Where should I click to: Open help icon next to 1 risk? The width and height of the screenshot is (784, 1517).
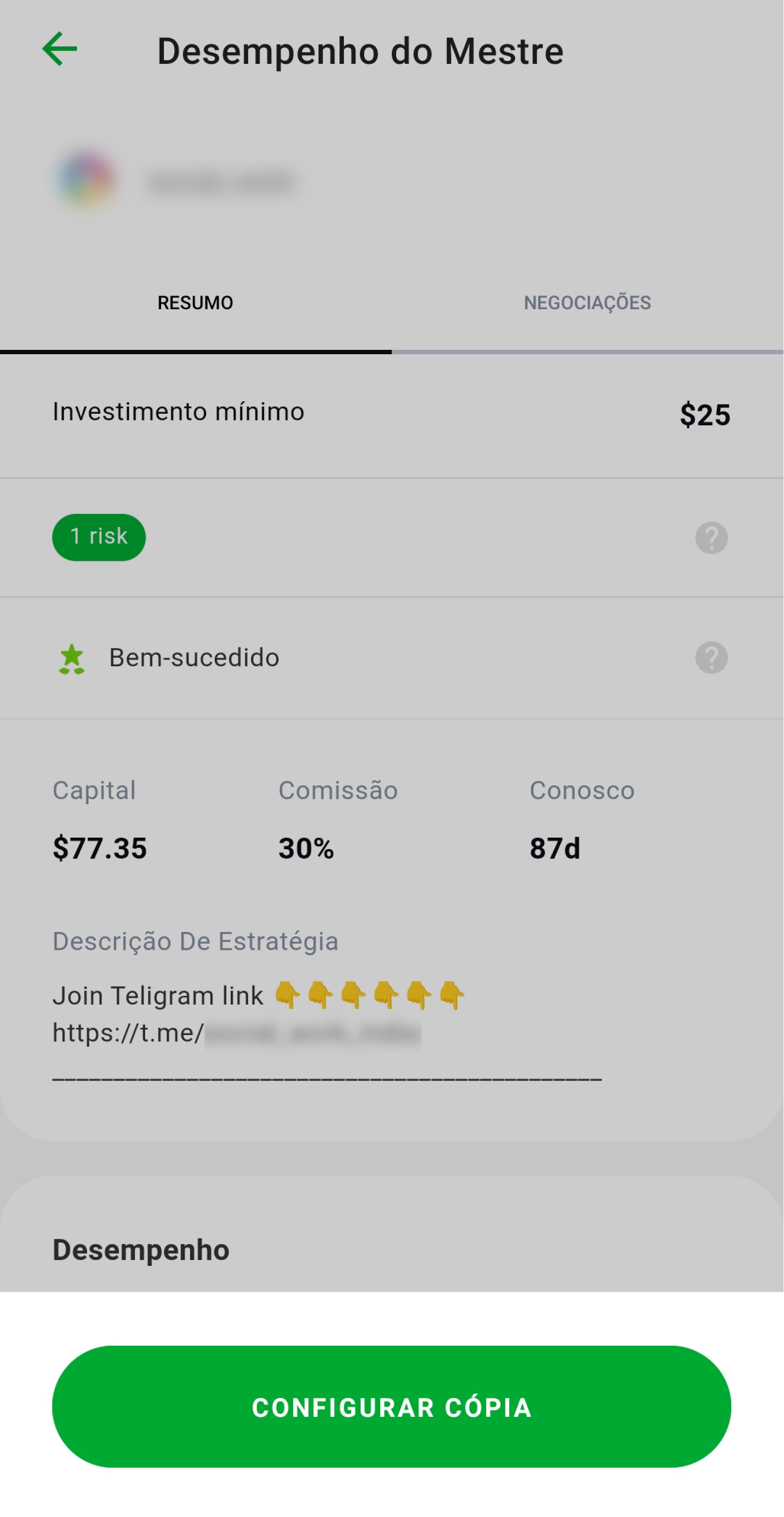tap(711, 538)
